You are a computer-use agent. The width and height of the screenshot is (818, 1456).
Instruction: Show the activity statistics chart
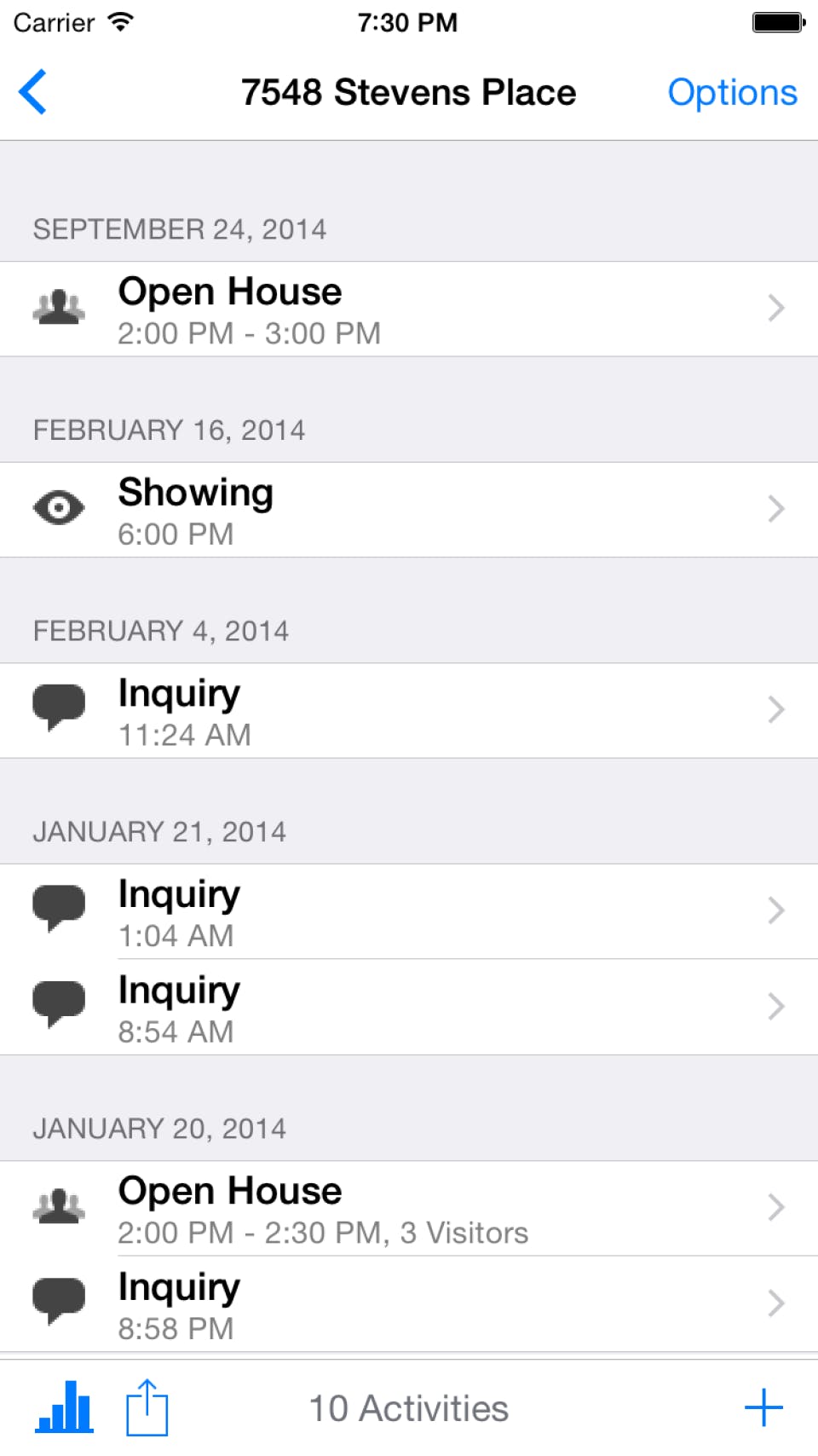click(65, 1407)
